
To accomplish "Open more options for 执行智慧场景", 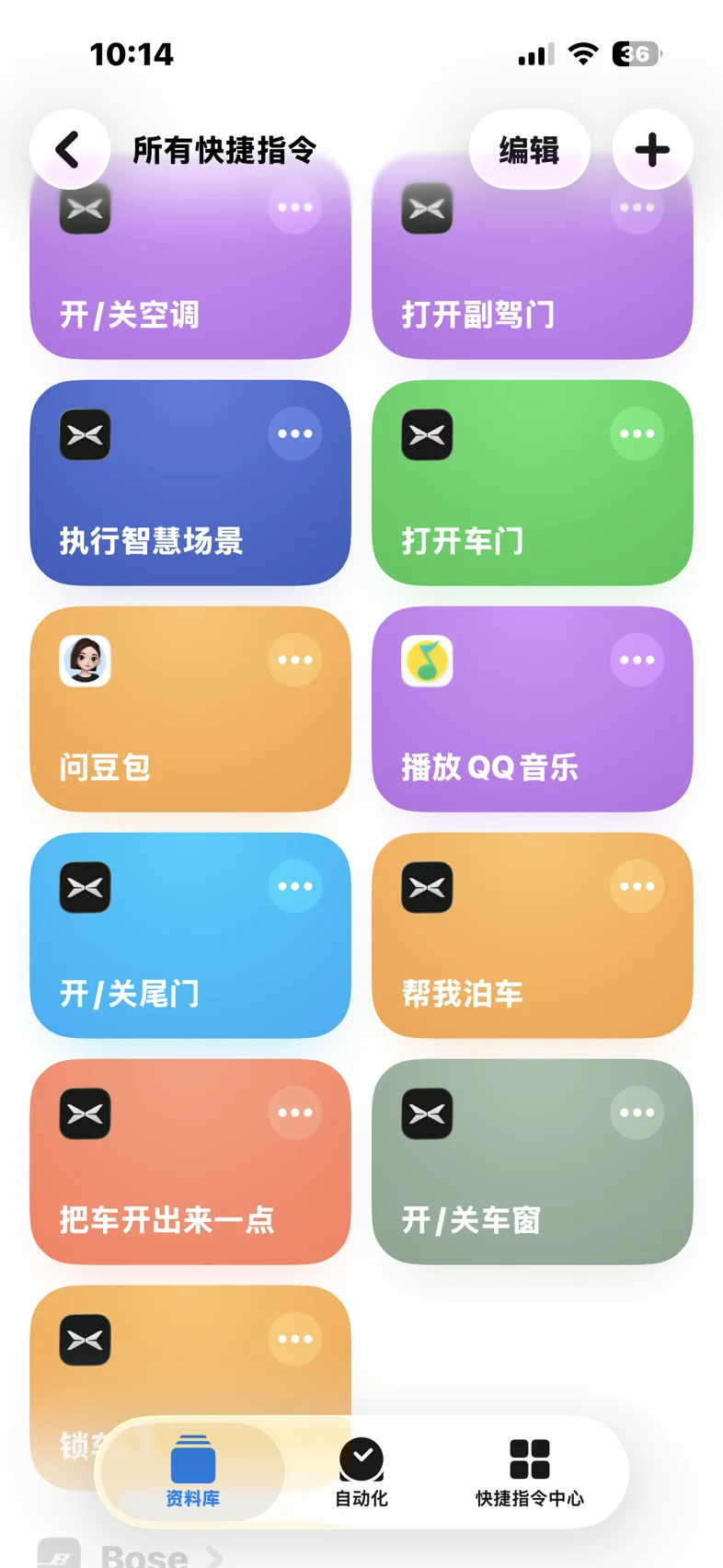I will click(x=295, y=433).
